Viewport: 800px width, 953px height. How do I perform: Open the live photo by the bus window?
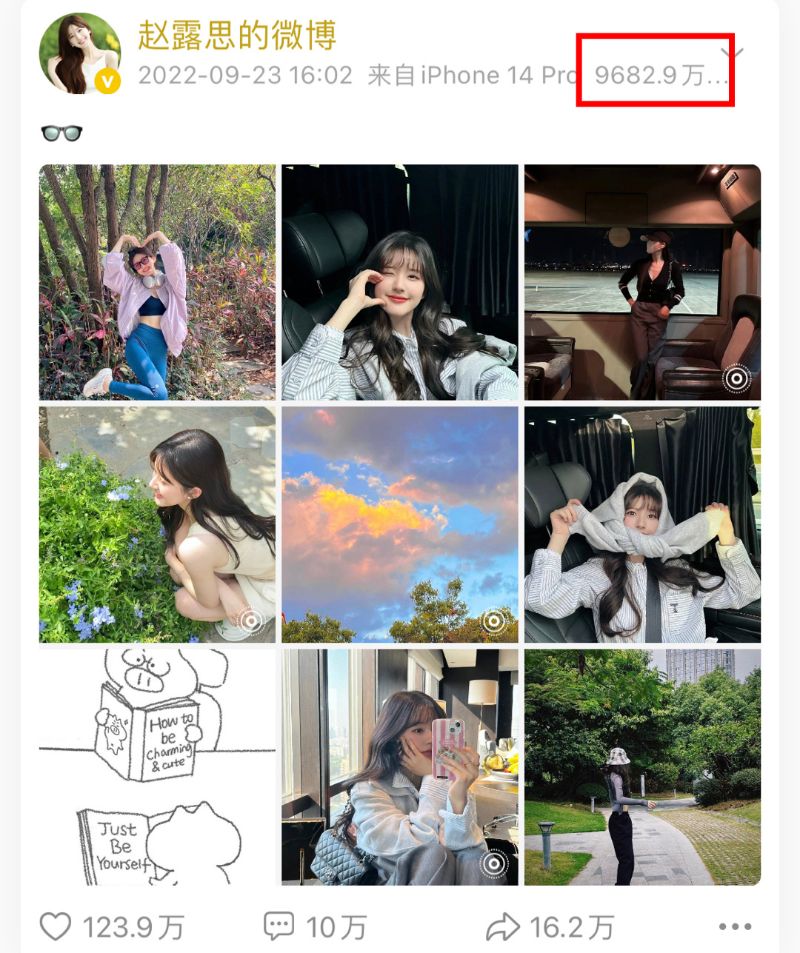642,283
